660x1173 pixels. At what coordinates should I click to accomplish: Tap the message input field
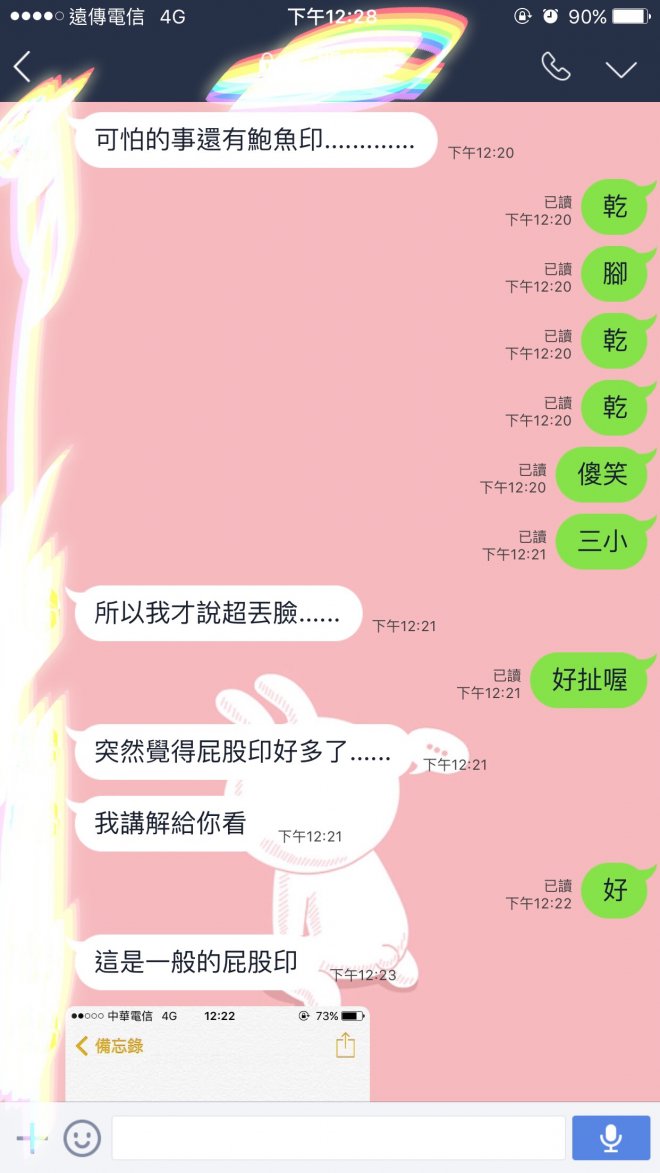tap(338, 1137)
